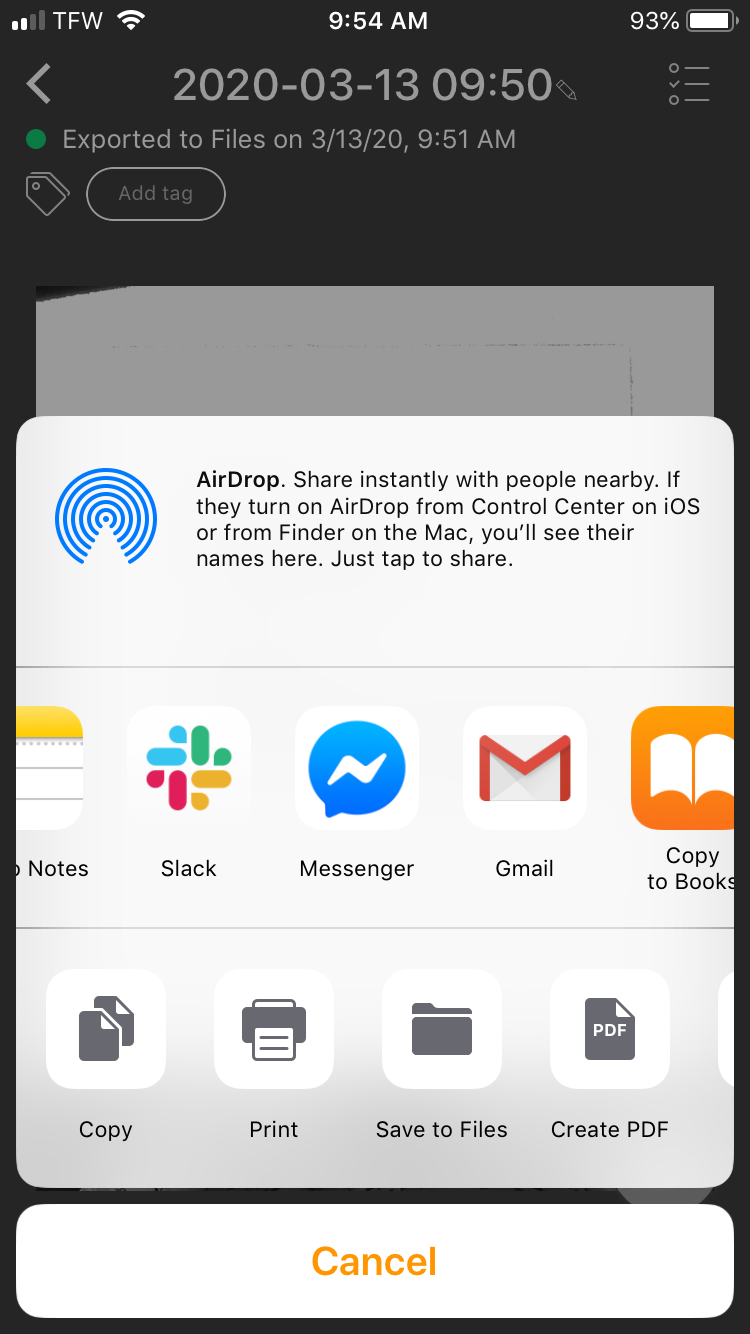Copy the document to clipboard

point(106,1029)
